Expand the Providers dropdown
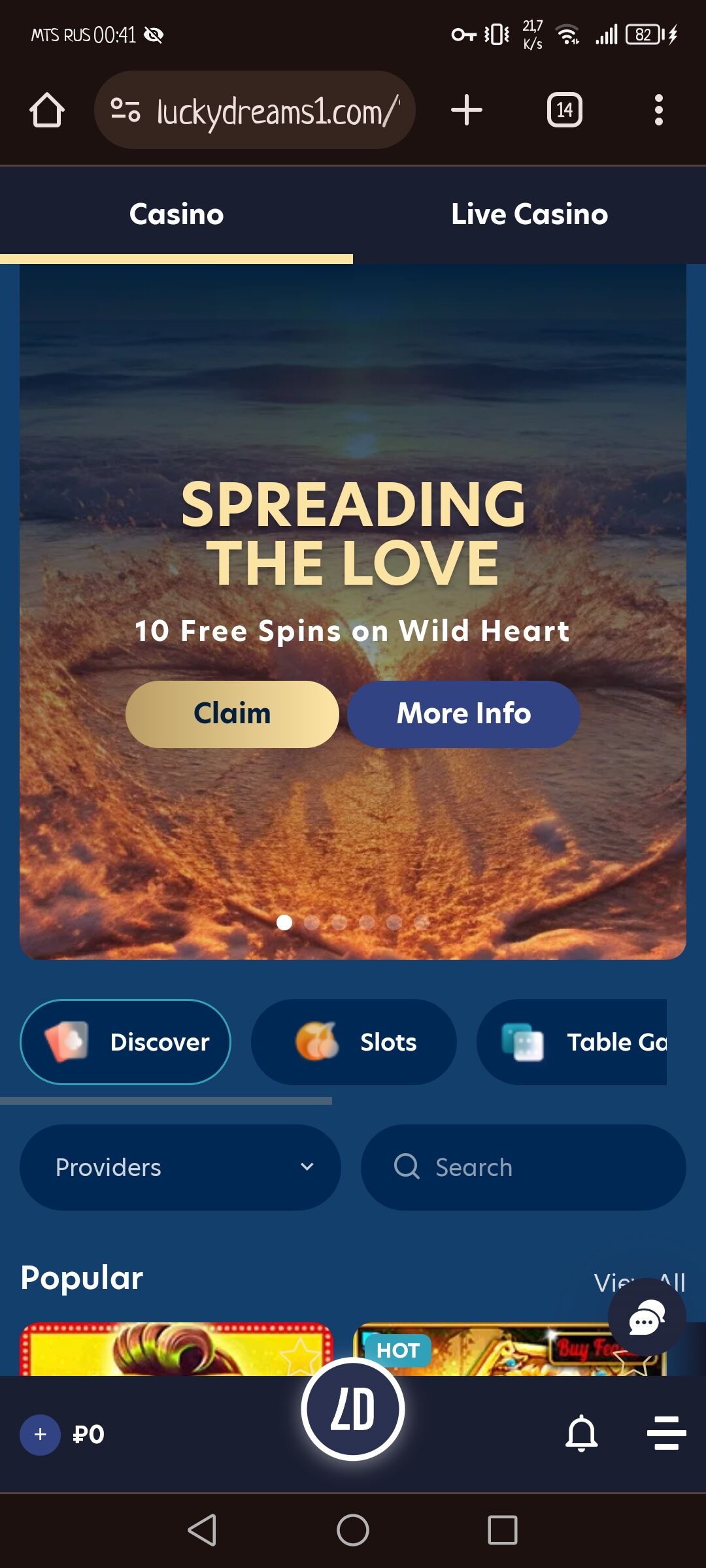 click(180, 1168)
